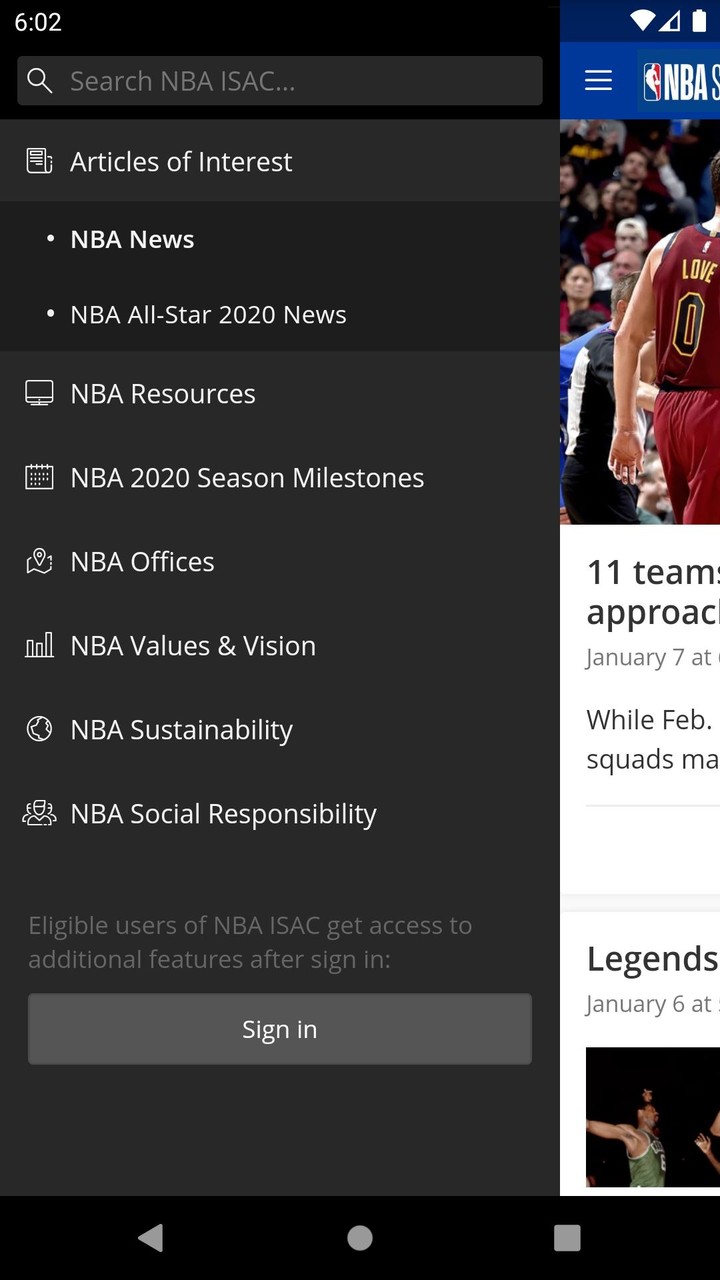Select the NBA News menu item
This screenshot has height=1280, width=720.
[x=132, y=239]
